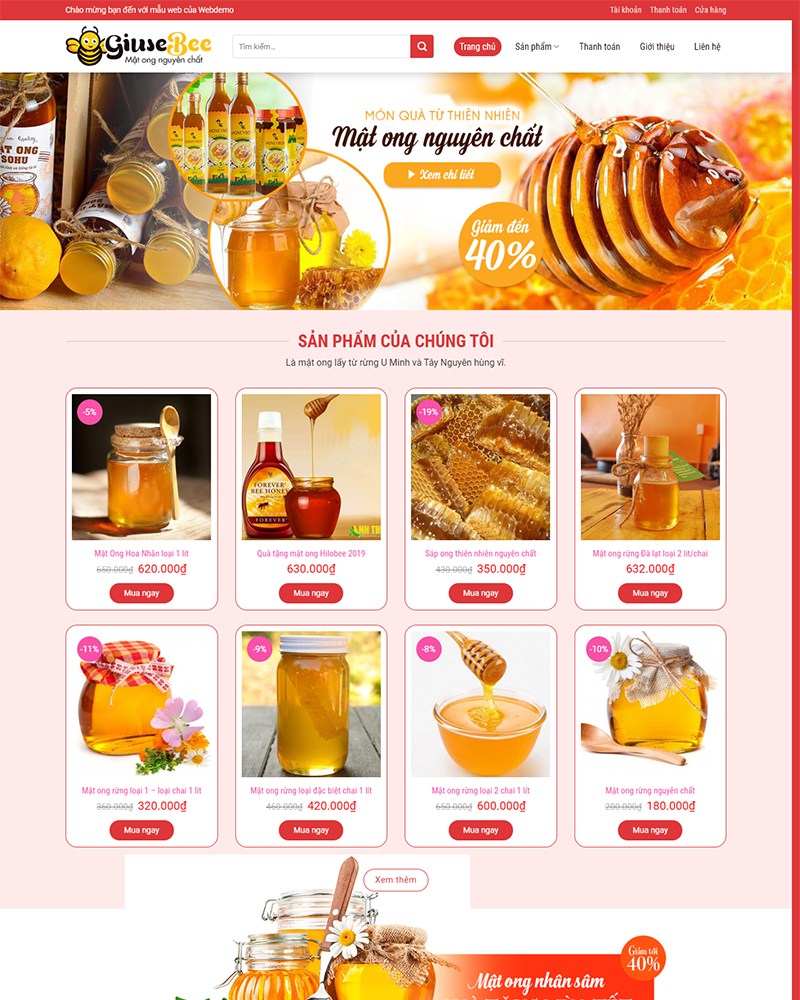Open Cửa hàng store link
800x1000 pixels.
click(710, 10)
